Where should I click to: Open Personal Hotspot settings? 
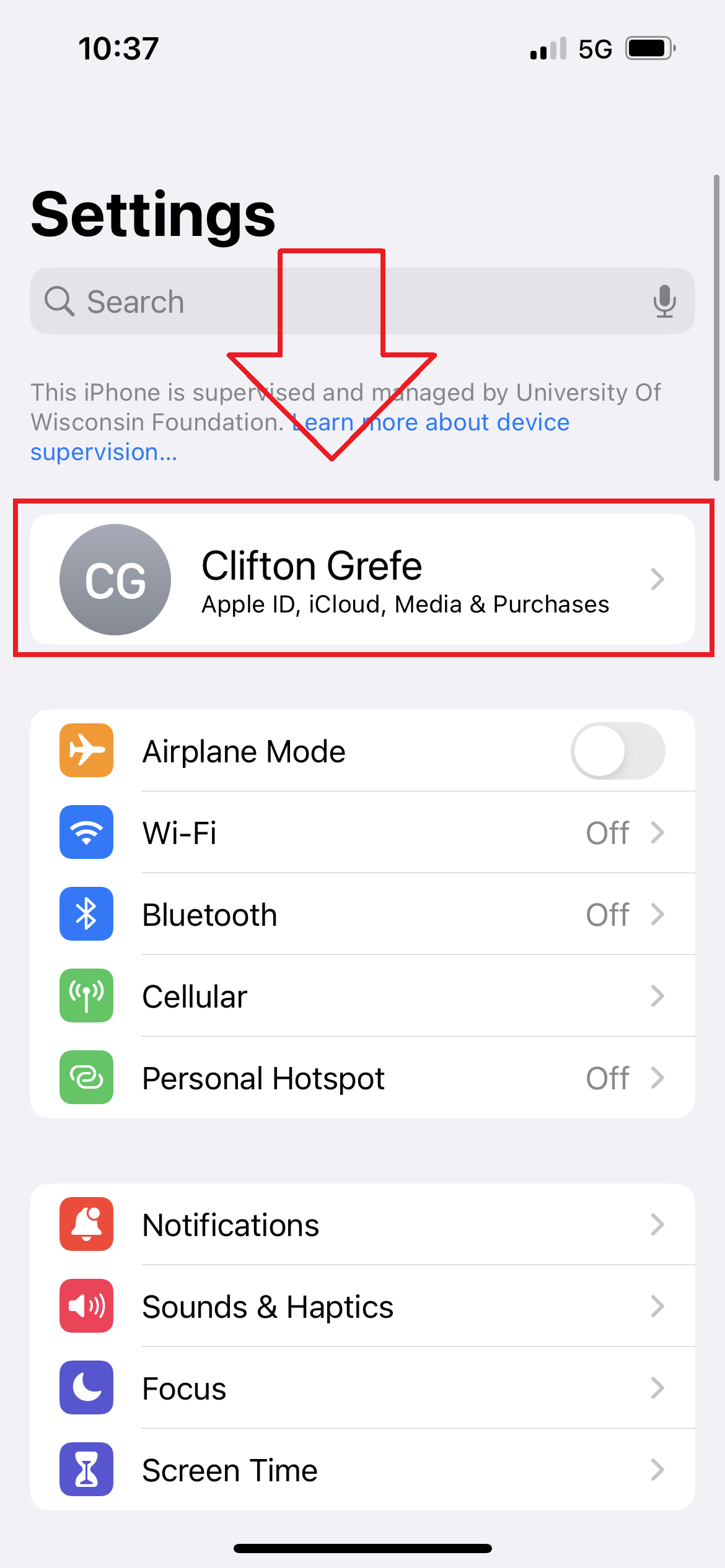tap(362, 1078)
